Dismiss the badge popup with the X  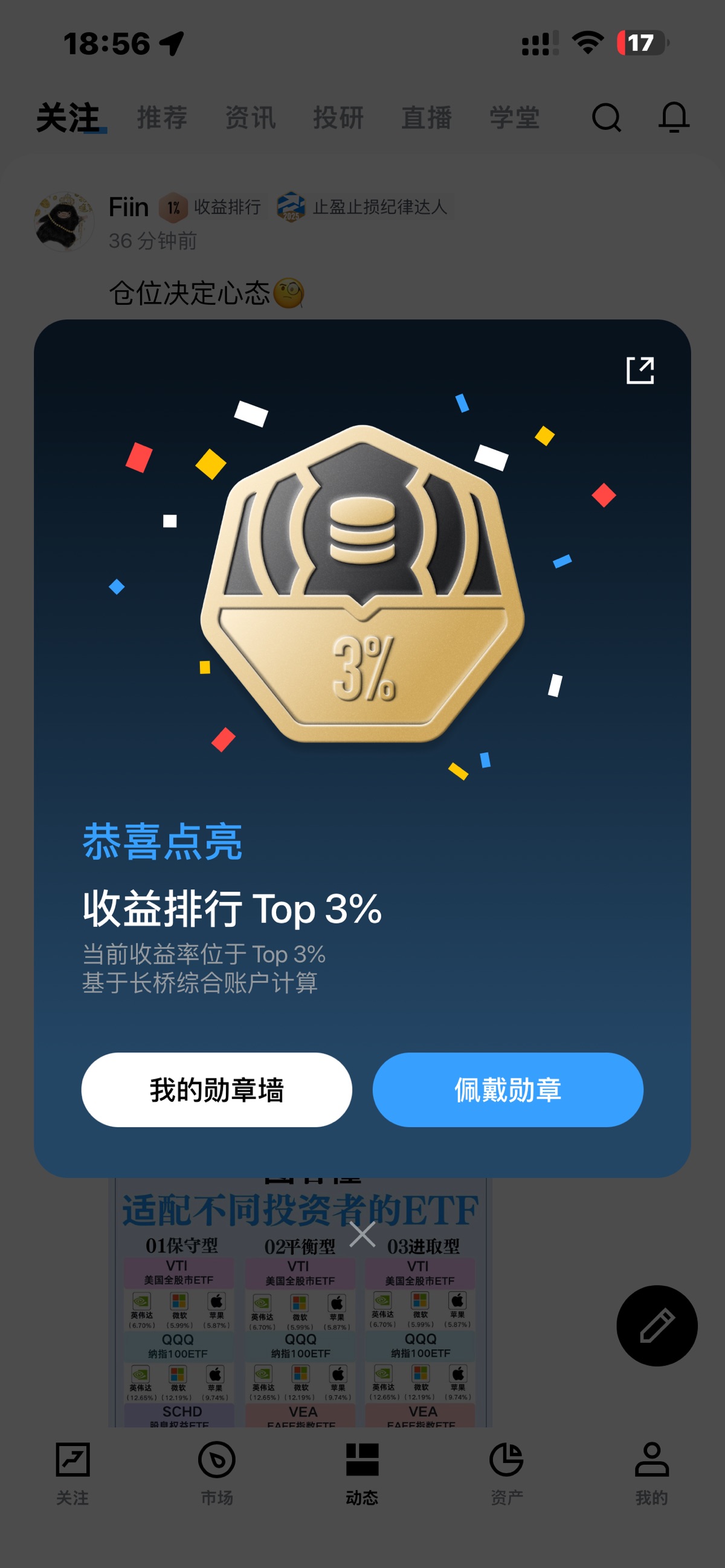tap(362, 1235)
